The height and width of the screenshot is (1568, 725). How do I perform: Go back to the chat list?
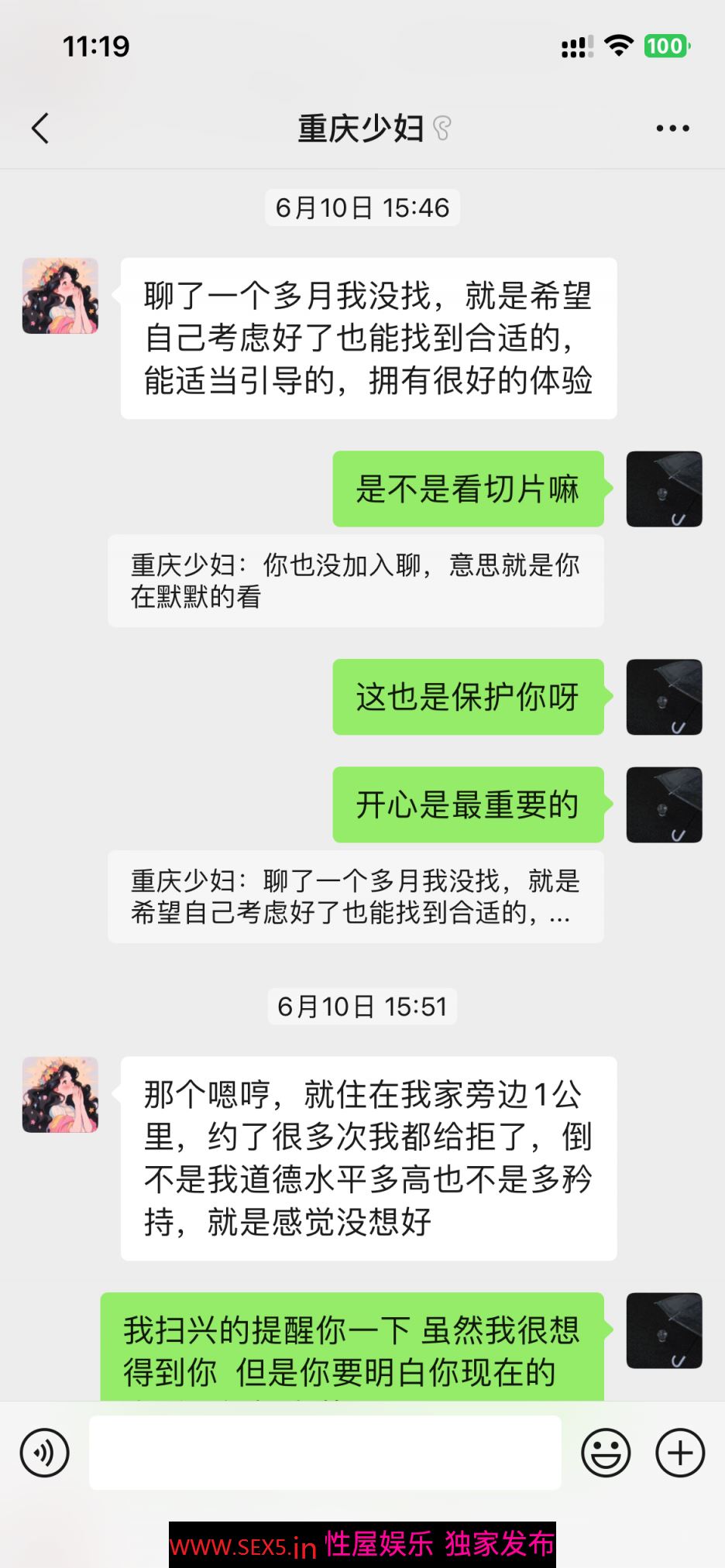point(40,129)
